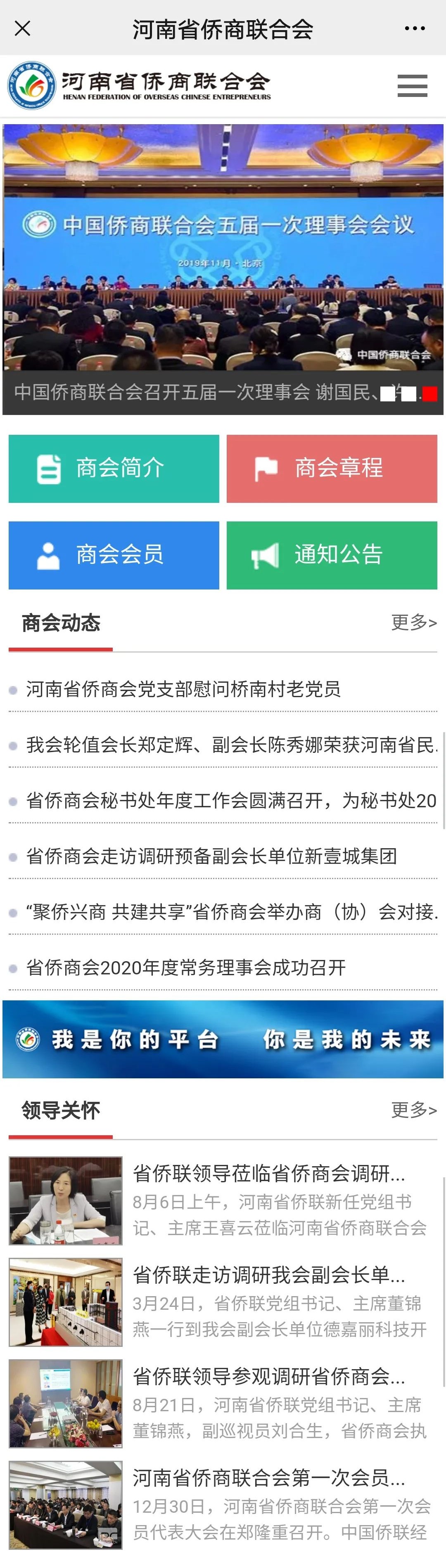Screen dimensions: 446x1568
Task: Open 商会简介 section
Action: (114, 468)
